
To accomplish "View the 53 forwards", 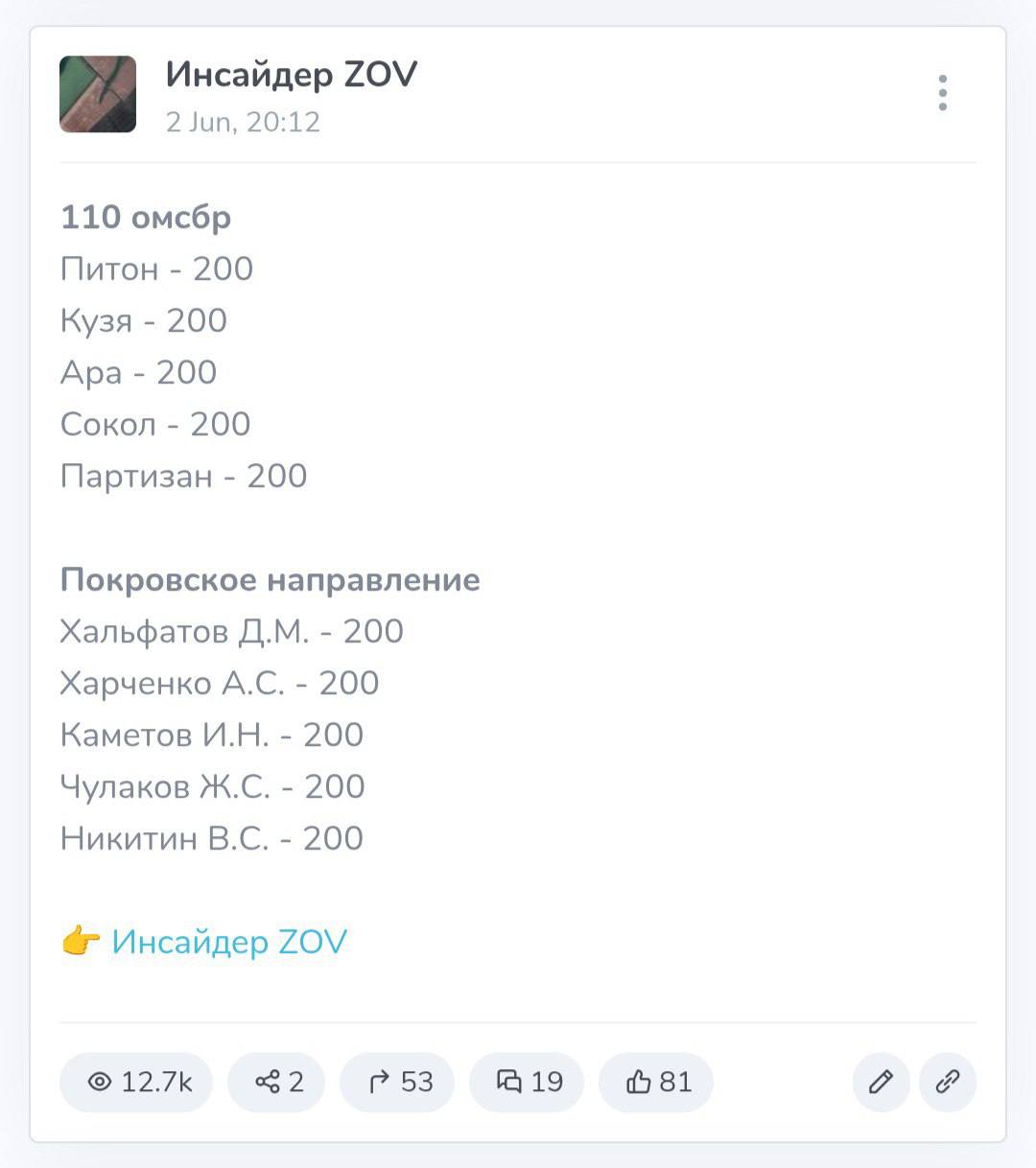I will (x=397, y=1082).
